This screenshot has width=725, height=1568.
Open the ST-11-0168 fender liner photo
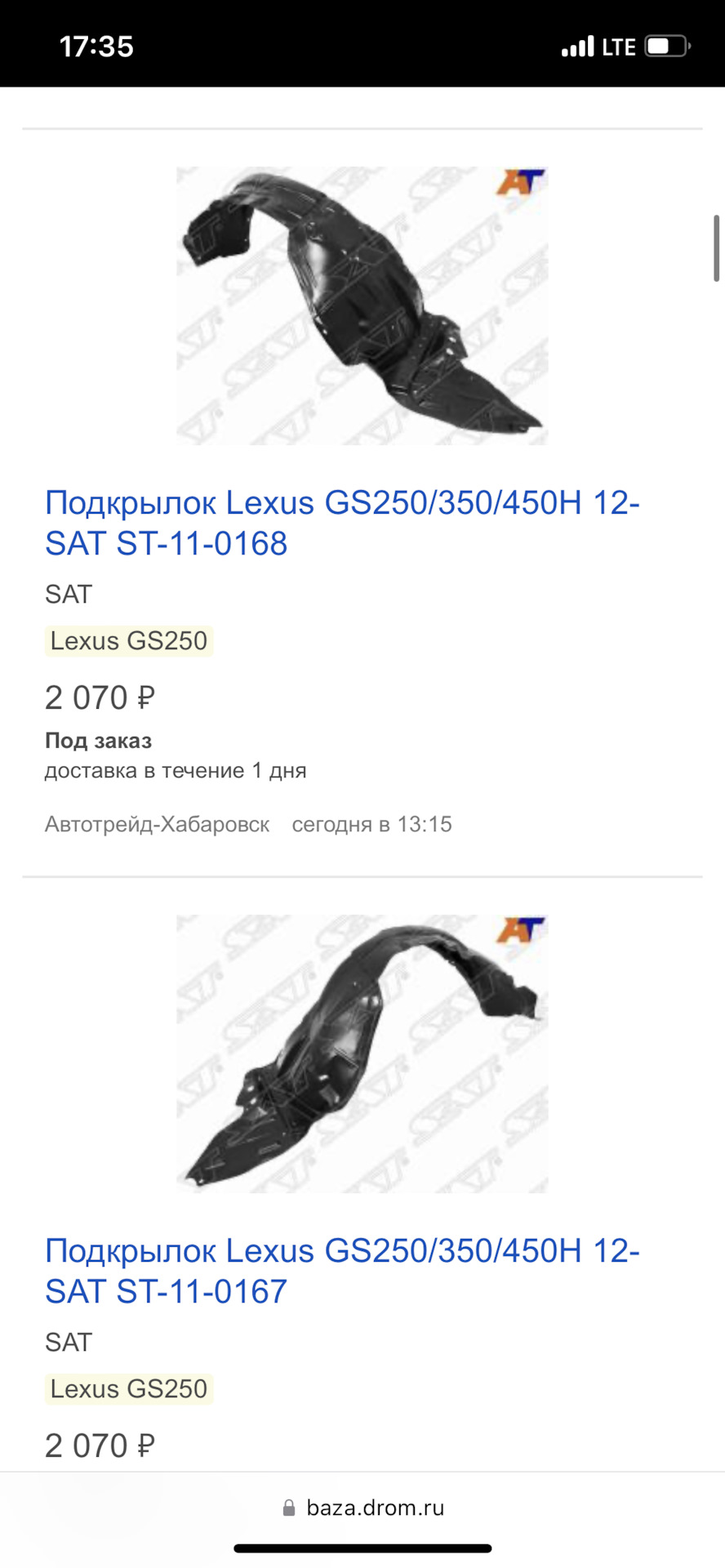coord(362,306)
